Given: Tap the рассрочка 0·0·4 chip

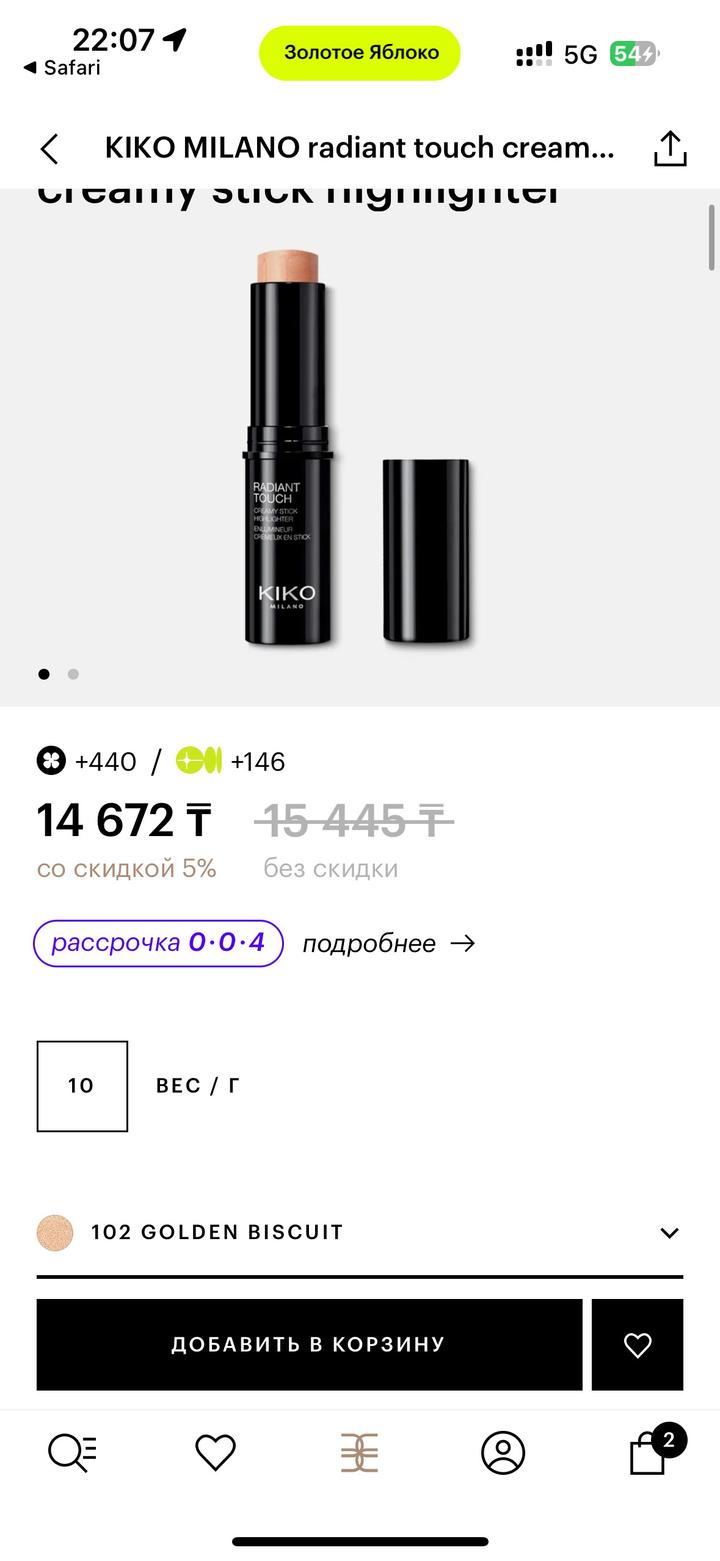Looking at the screenshot, I should click(x=158, y=943).
